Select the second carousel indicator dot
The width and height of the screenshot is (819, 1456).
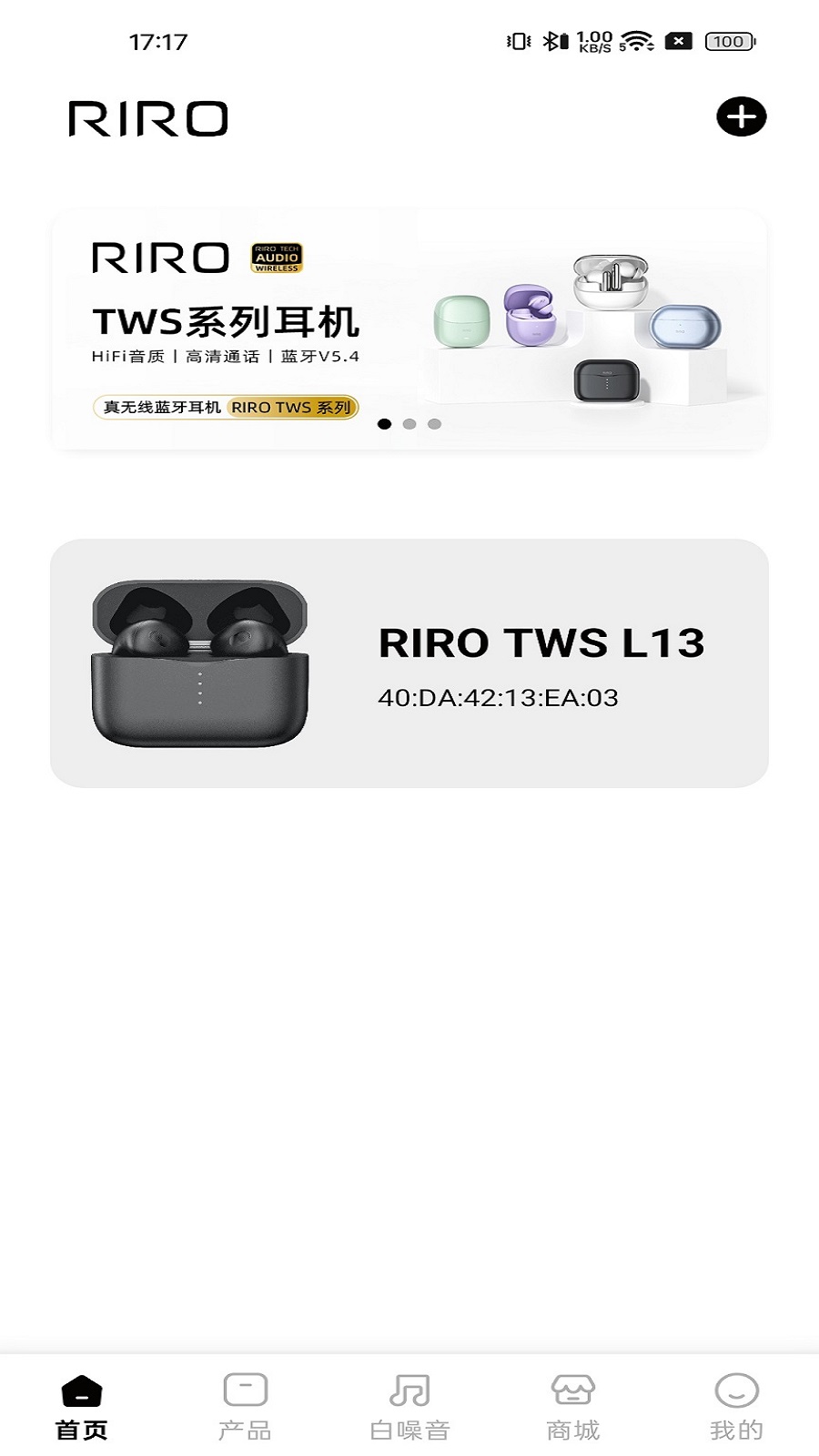click(x=409, y=422)
